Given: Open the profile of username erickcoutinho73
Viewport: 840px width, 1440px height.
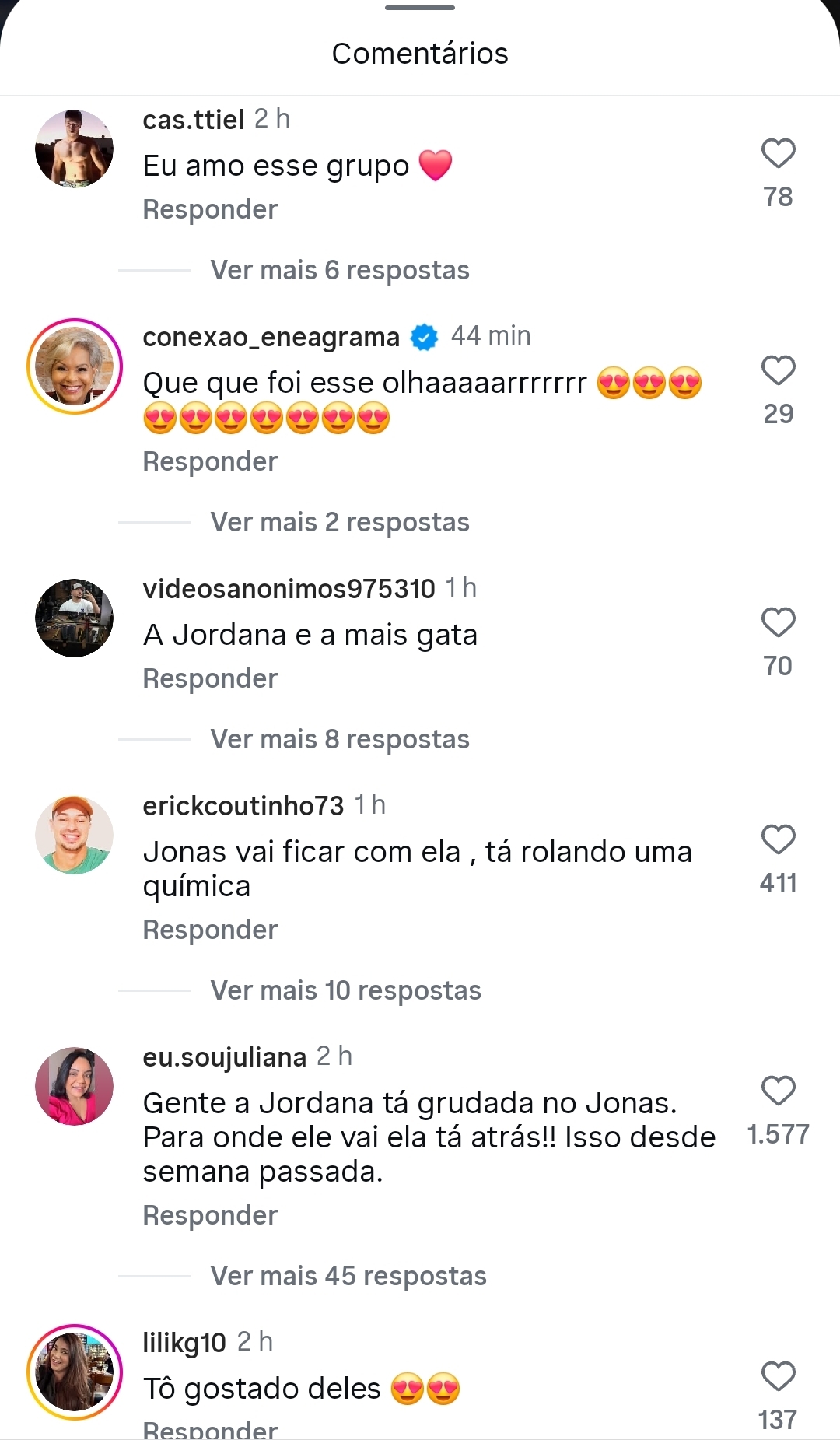Looking at the screenshot, I should [x=243, y=806].
